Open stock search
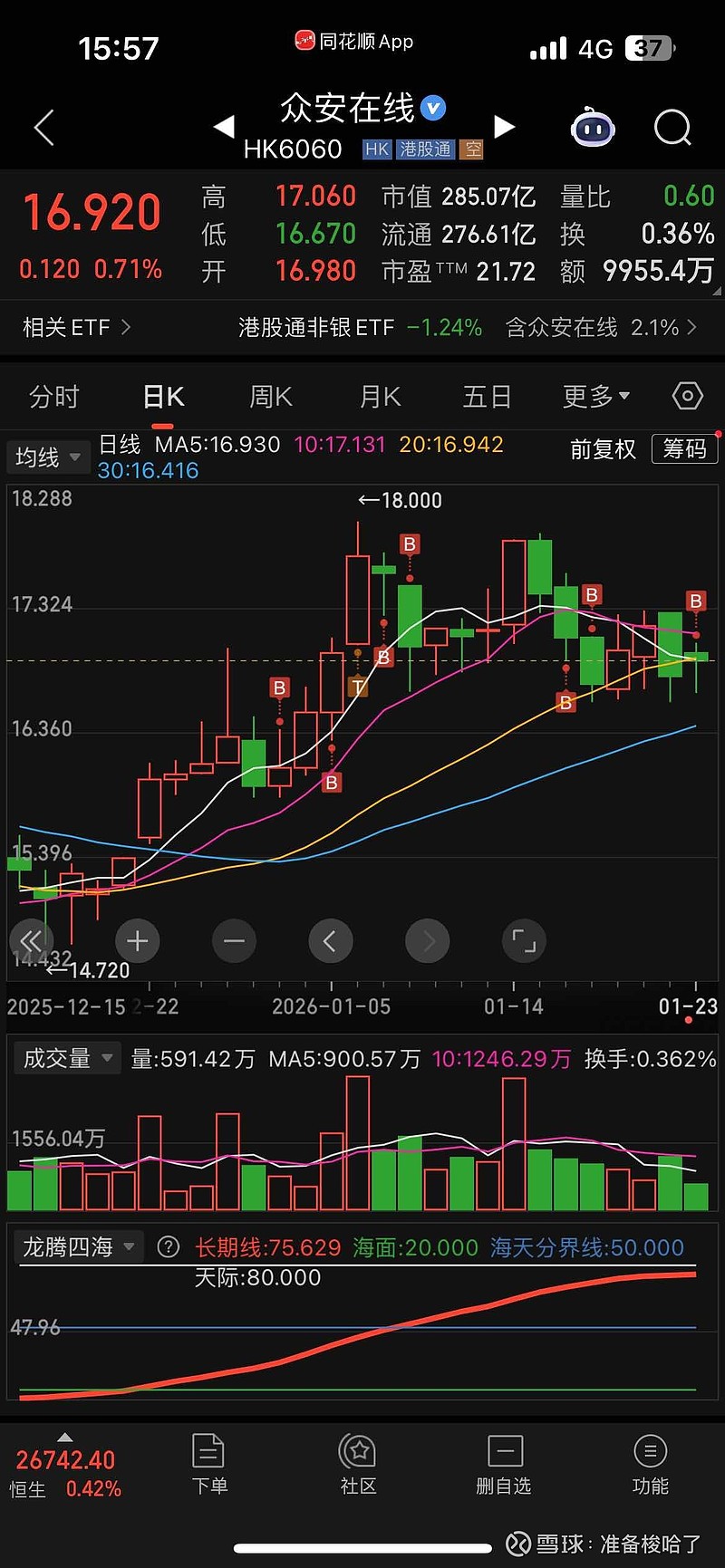The width and height of the screenshot is (725, 1568). pos(672,128)
